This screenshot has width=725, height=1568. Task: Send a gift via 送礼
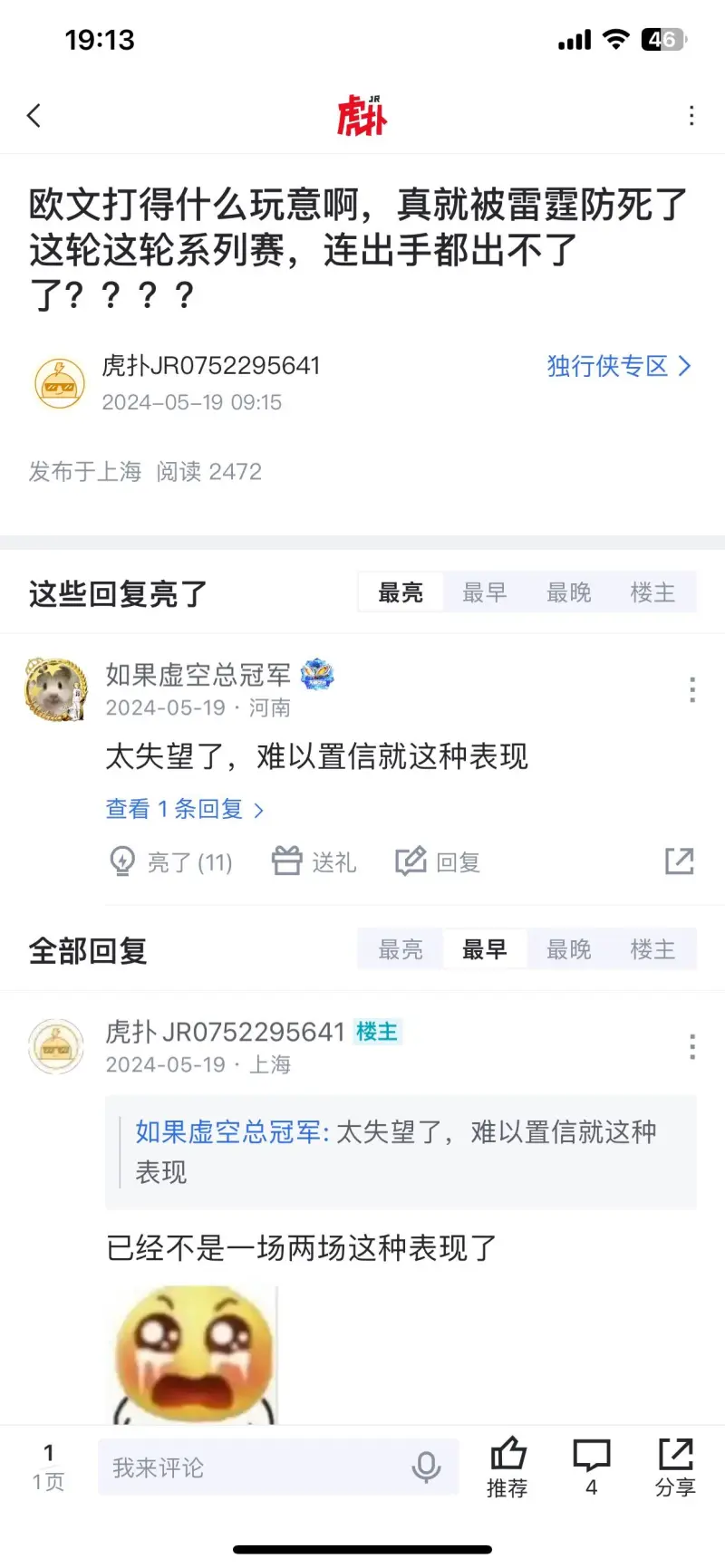pos(314,861)
